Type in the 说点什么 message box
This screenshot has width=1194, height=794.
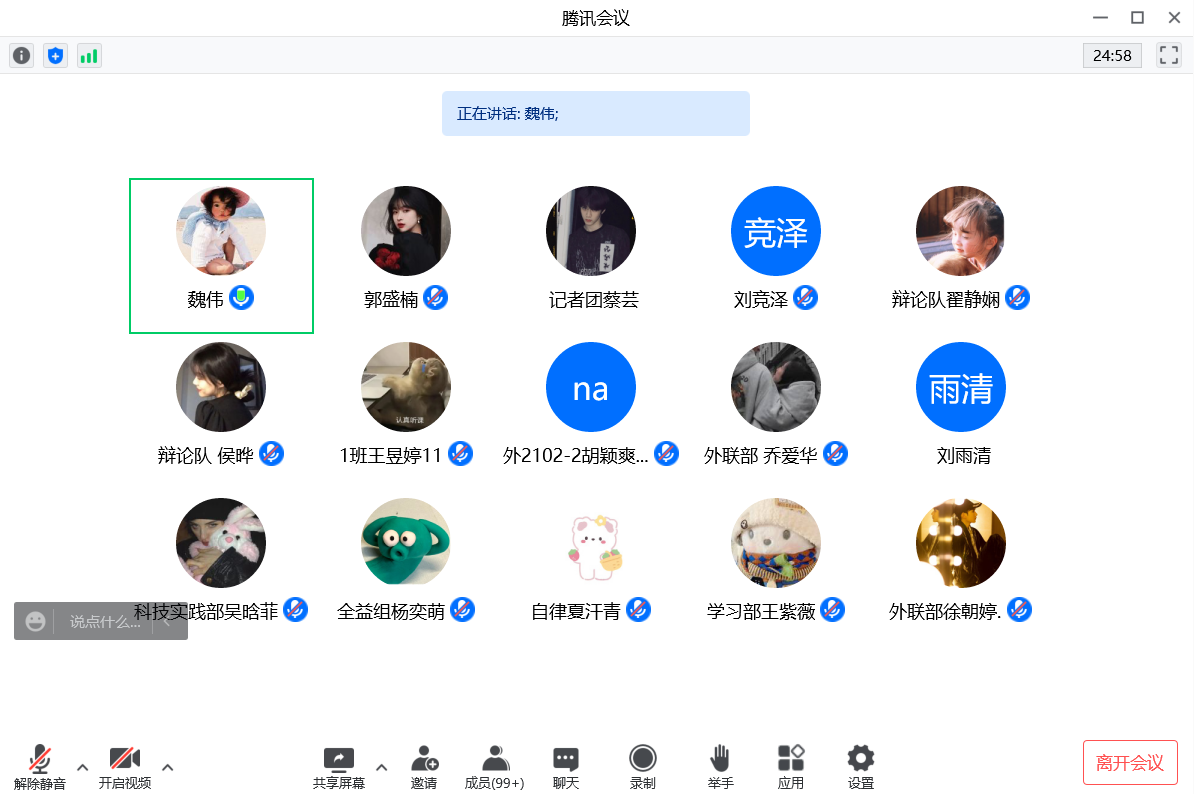pyautogui.click(x=105, y=622)
